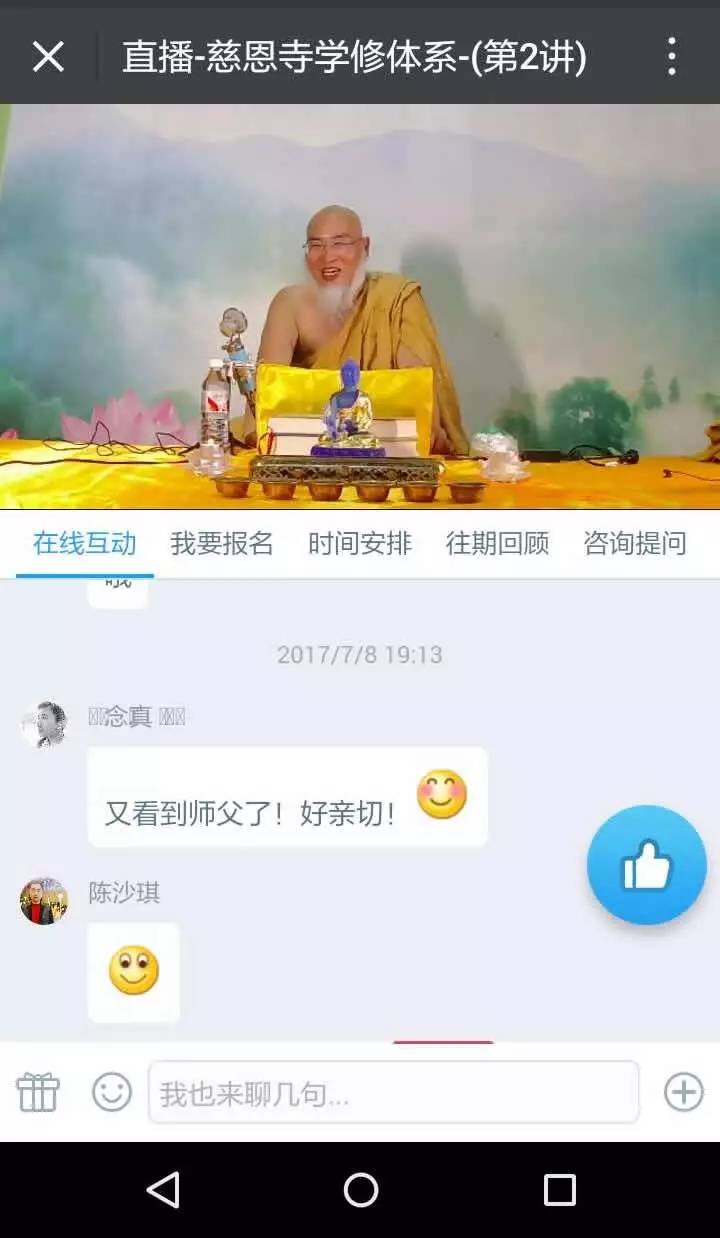The width and height of the screenshot is (720, 1238).
Task: Open the three-dot overflow menu
Action: click(x=672, y=57)
